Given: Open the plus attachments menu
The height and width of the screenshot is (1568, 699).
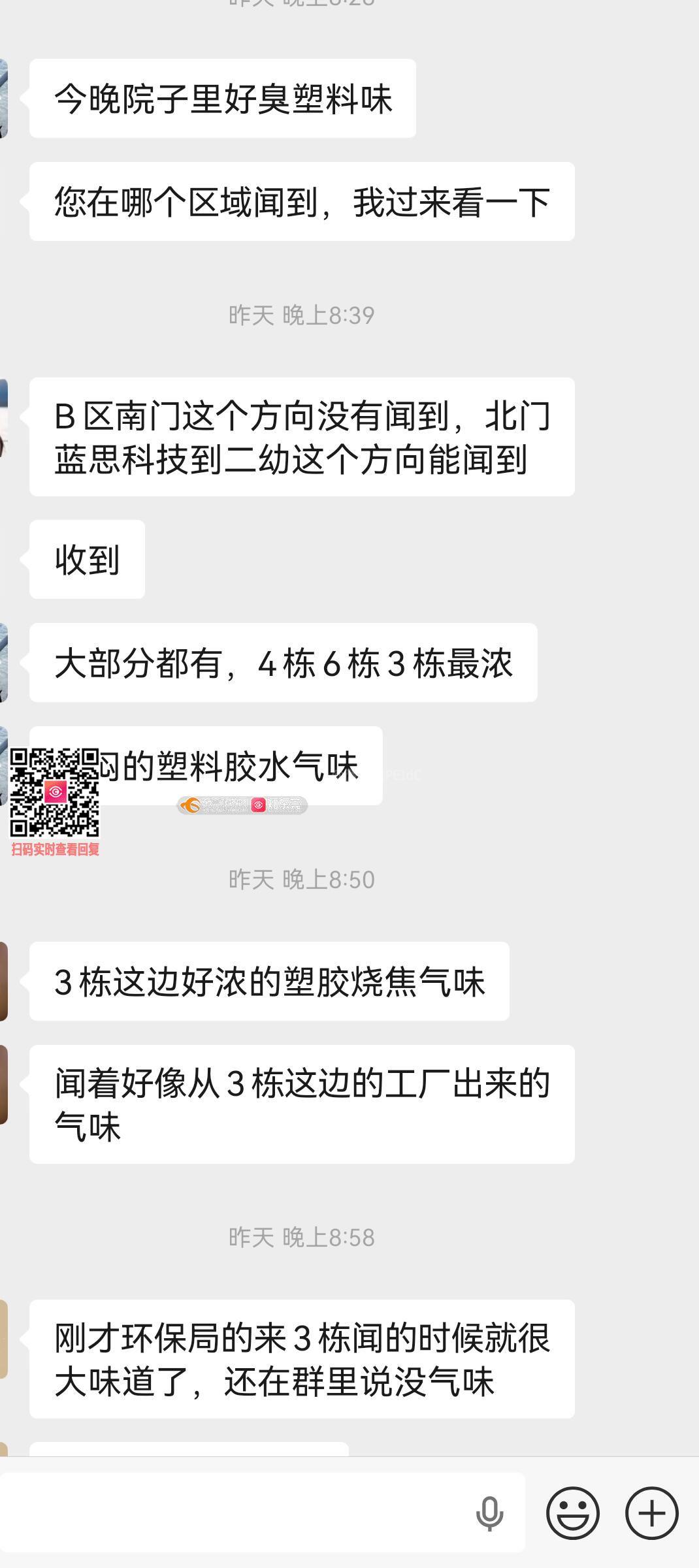Looking at the screenshot, I should point(651,1513).
